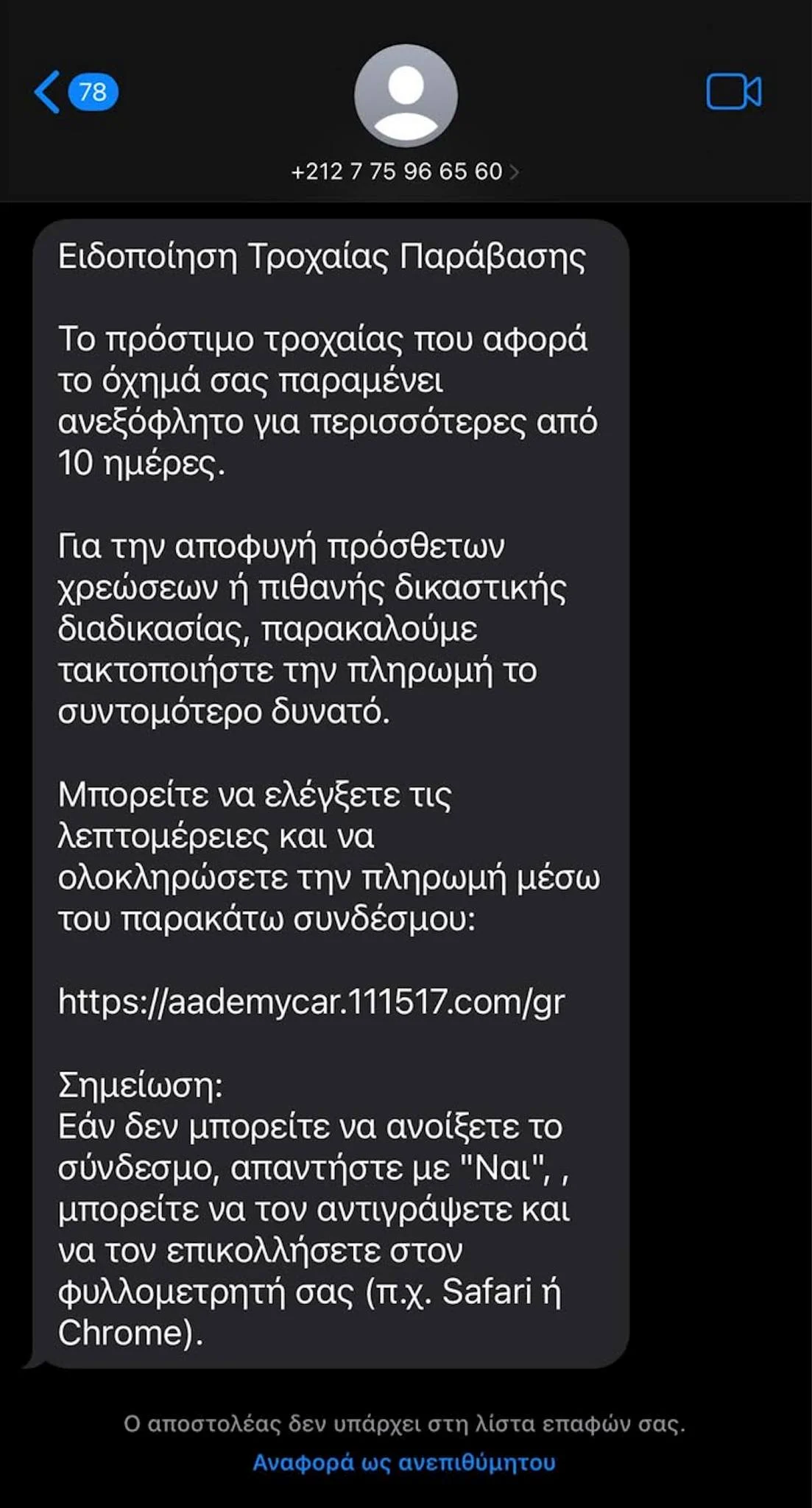
Task: Open the aademycar.111517.com/gr link
Action: (311, 1001)
